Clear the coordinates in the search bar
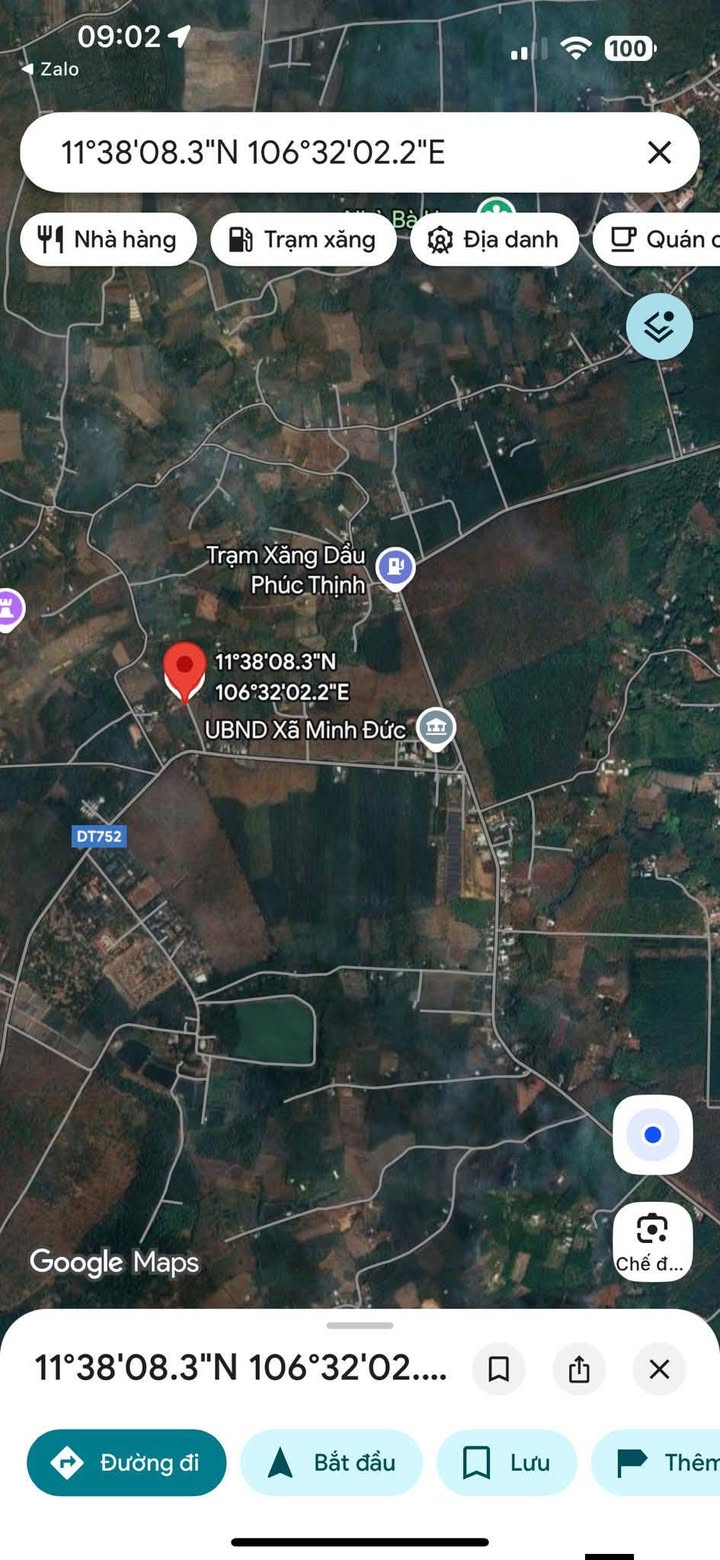This screenshot has height=1560, width=720. (659, 152)
